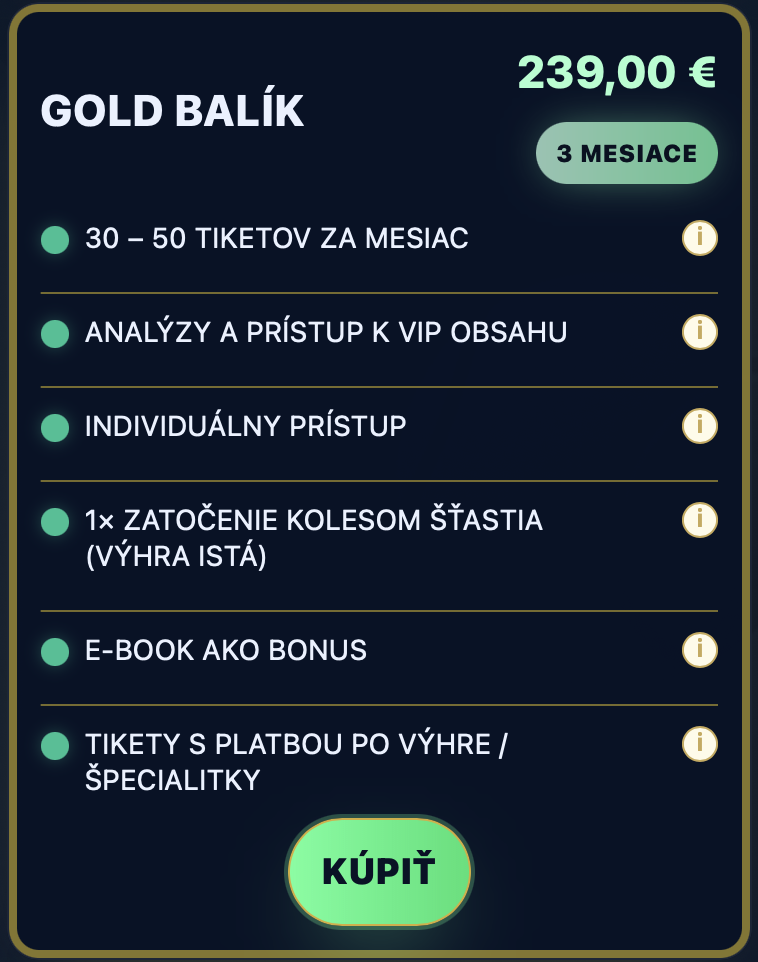Show details for E-book ako bonus
Image resolution: width=758 pixels, height=962 pixels.
(699, 650)
